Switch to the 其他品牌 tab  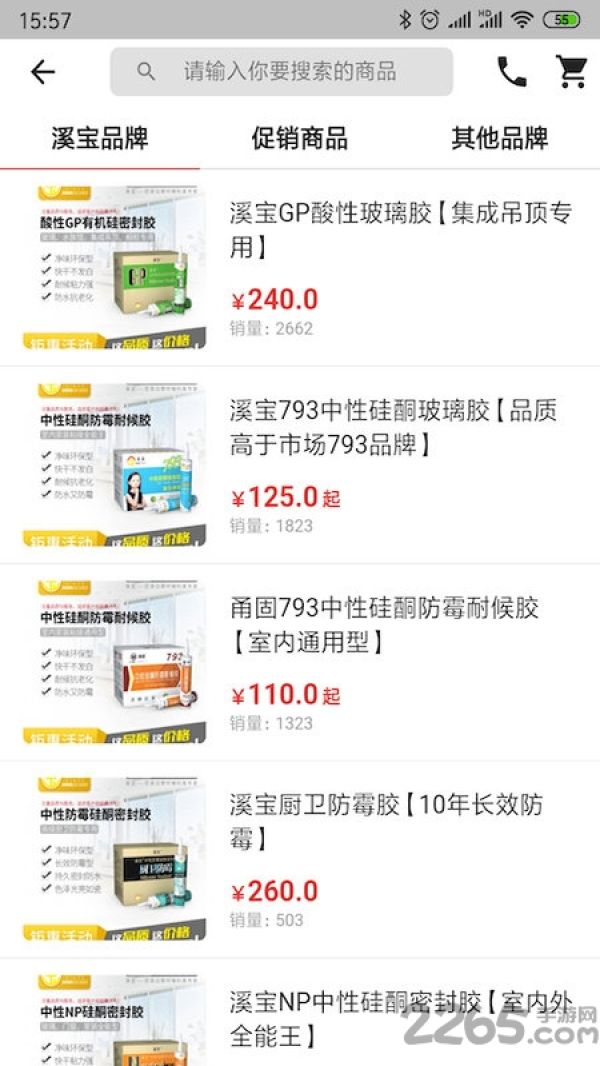pyautogui.click(x=499, y=138)
